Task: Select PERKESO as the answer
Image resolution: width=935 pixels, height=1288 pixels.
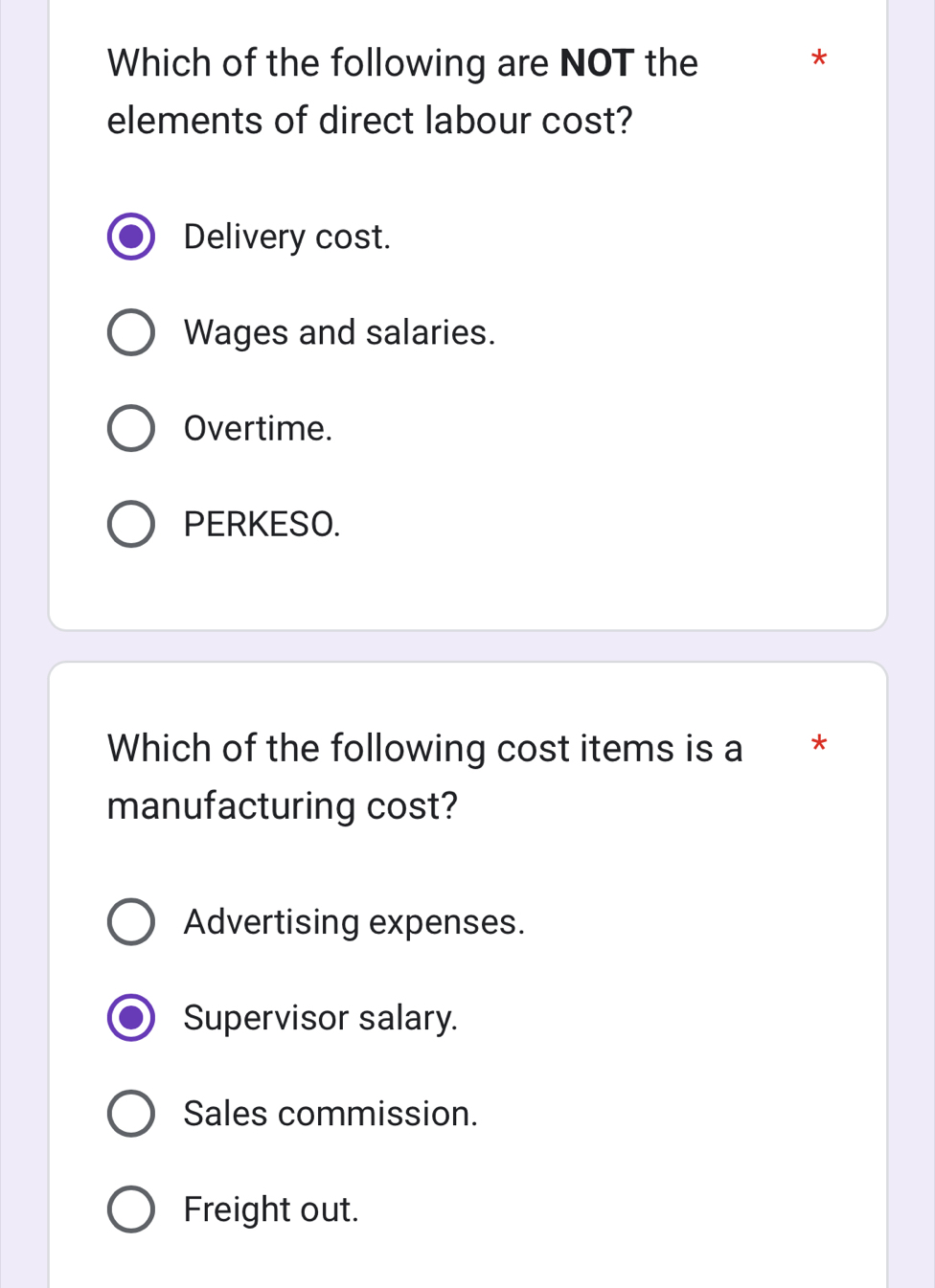Action: pos(131,524)
